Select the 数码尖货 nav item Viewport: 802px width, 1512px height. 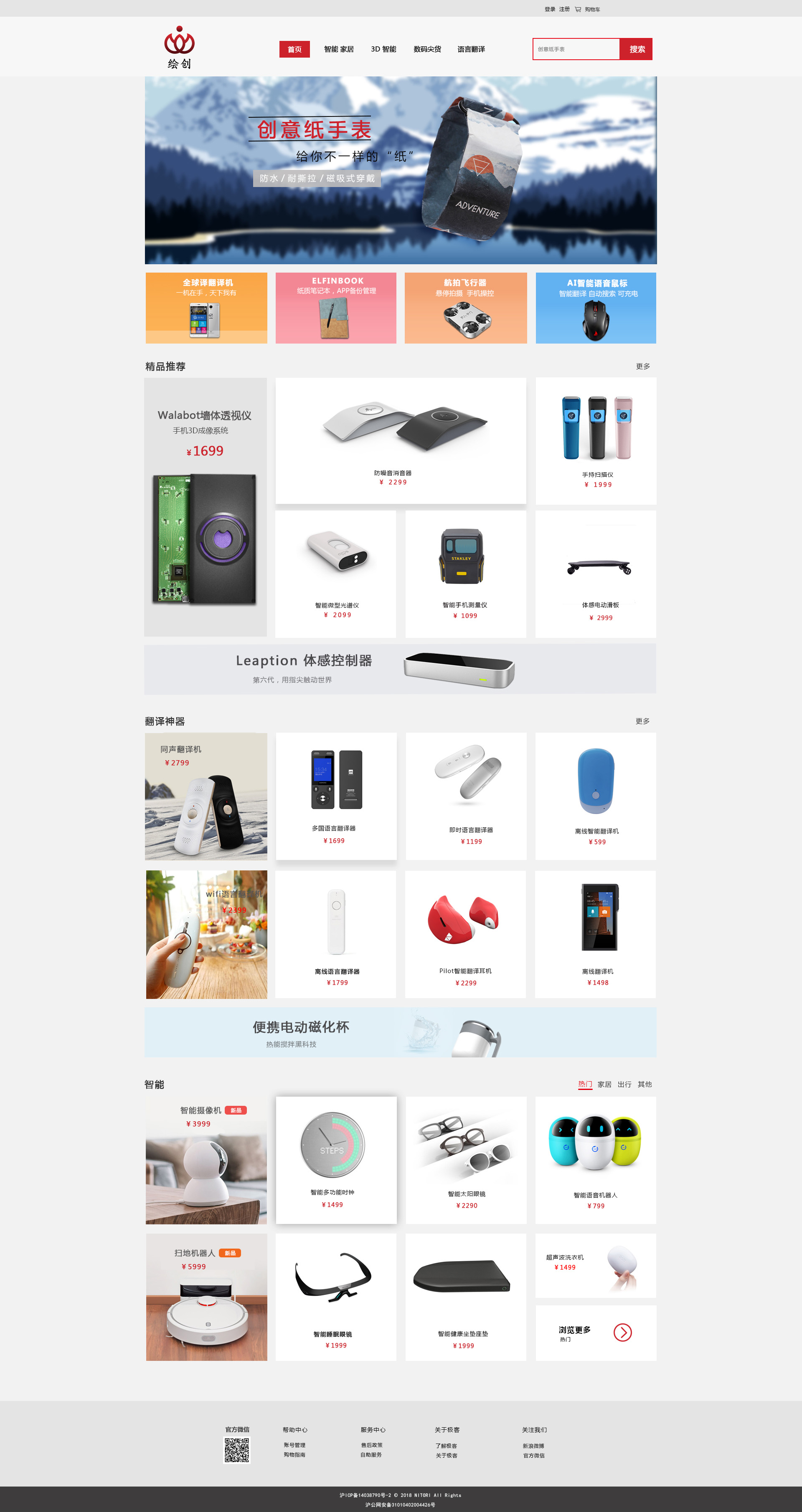[427, 49]
